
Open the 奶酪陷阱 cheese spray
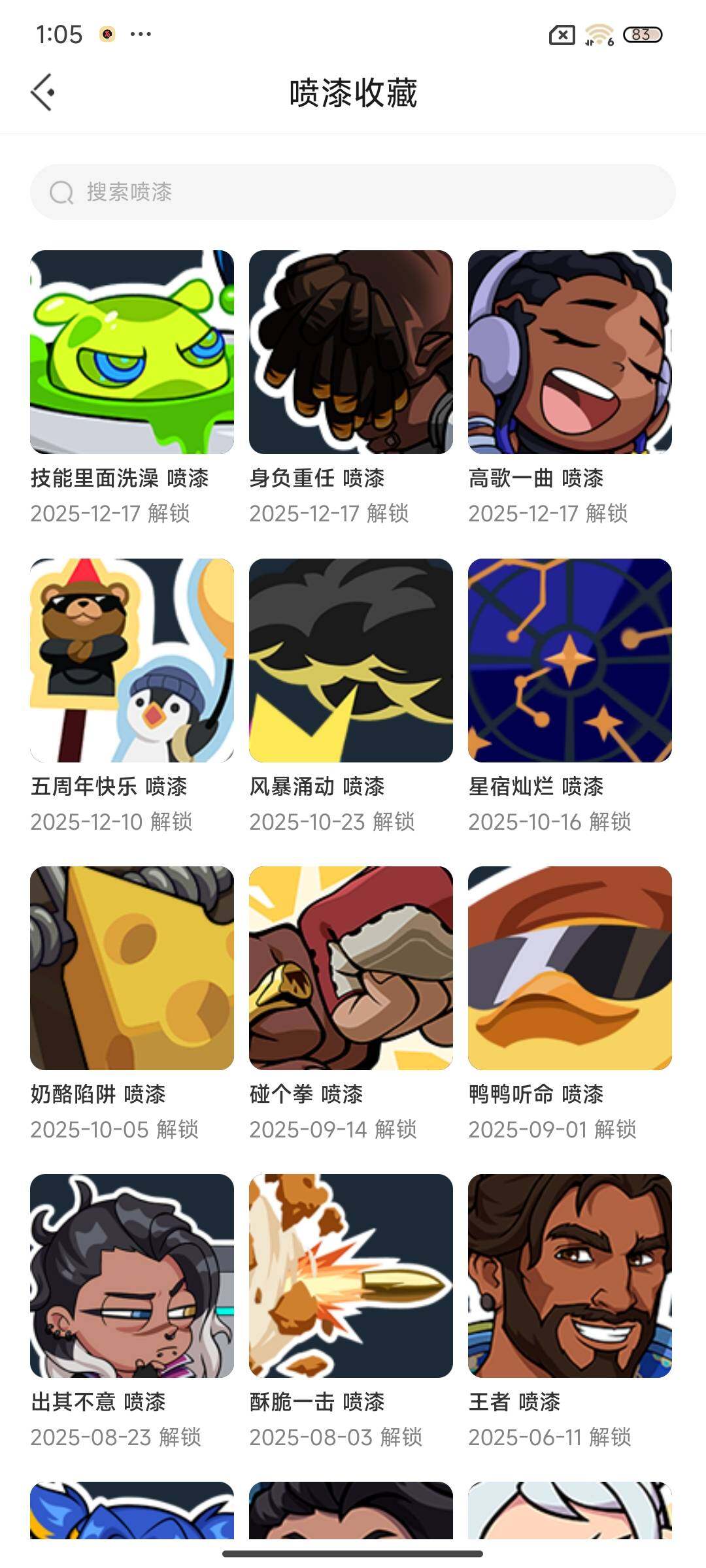(x=132, y=968)
